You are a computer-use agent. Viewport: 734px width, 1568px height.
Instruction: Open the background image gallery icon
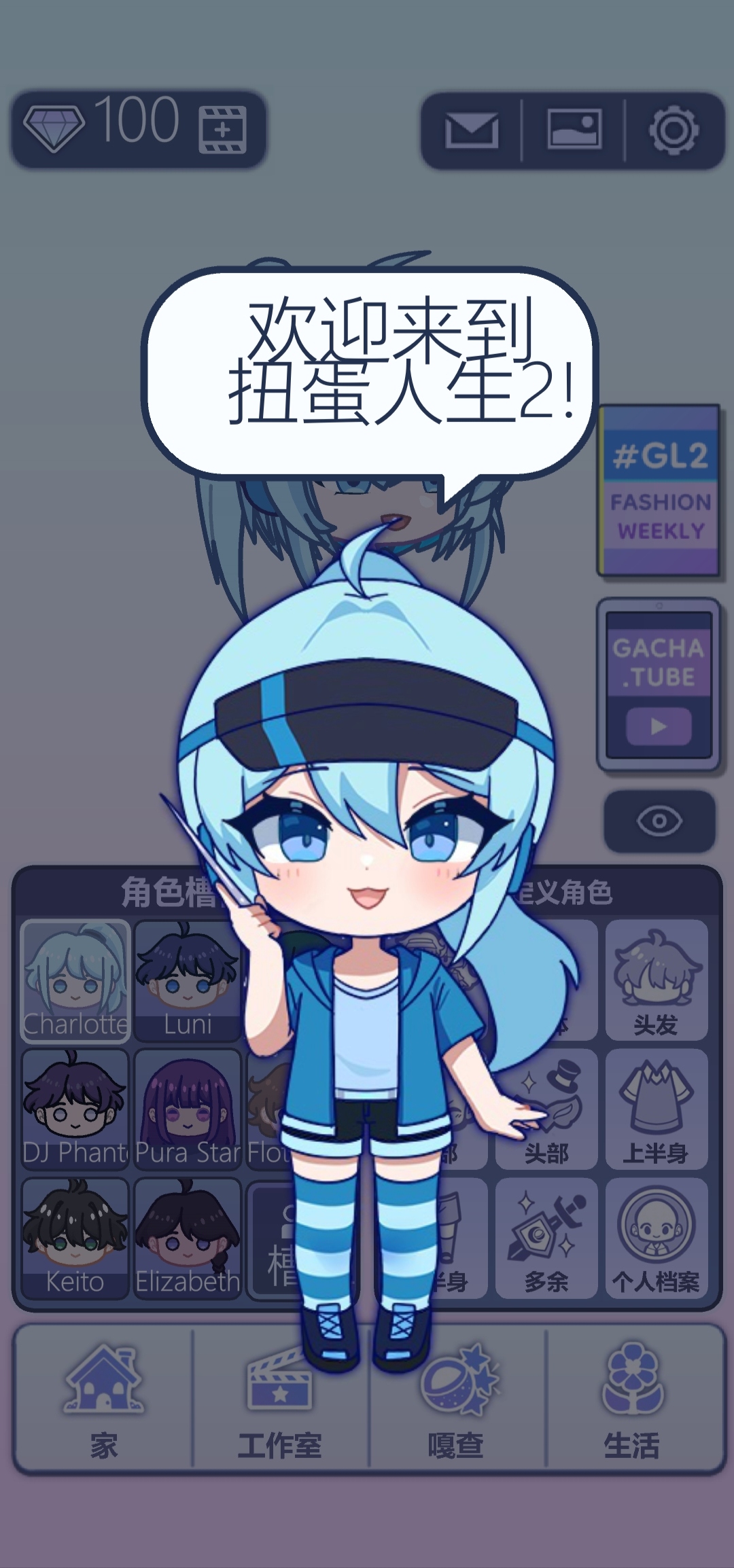point(574,129)
